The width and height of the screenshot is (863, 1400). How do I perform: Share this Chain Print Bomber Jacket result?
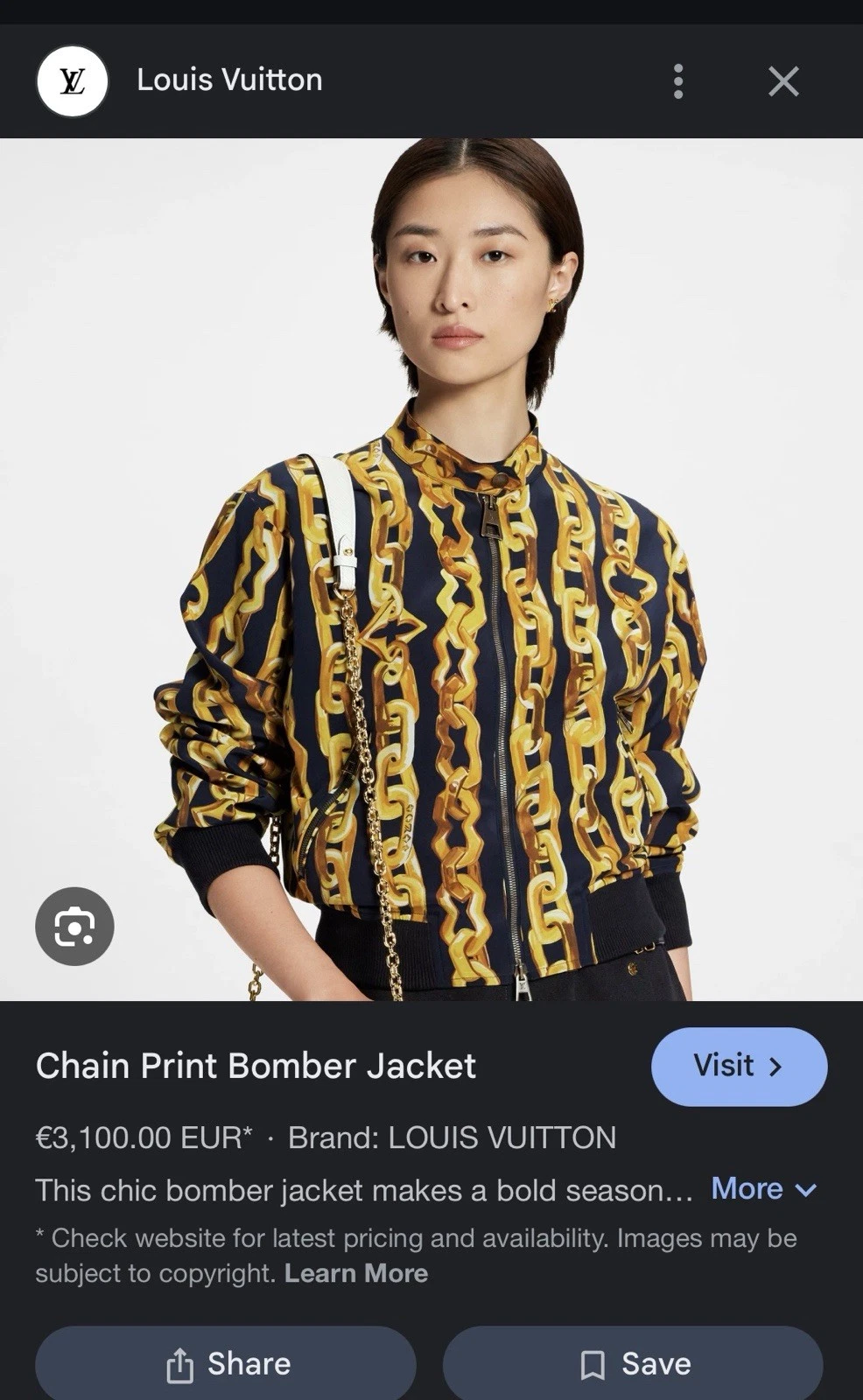pyautogui.click(x=226, y=1362)
